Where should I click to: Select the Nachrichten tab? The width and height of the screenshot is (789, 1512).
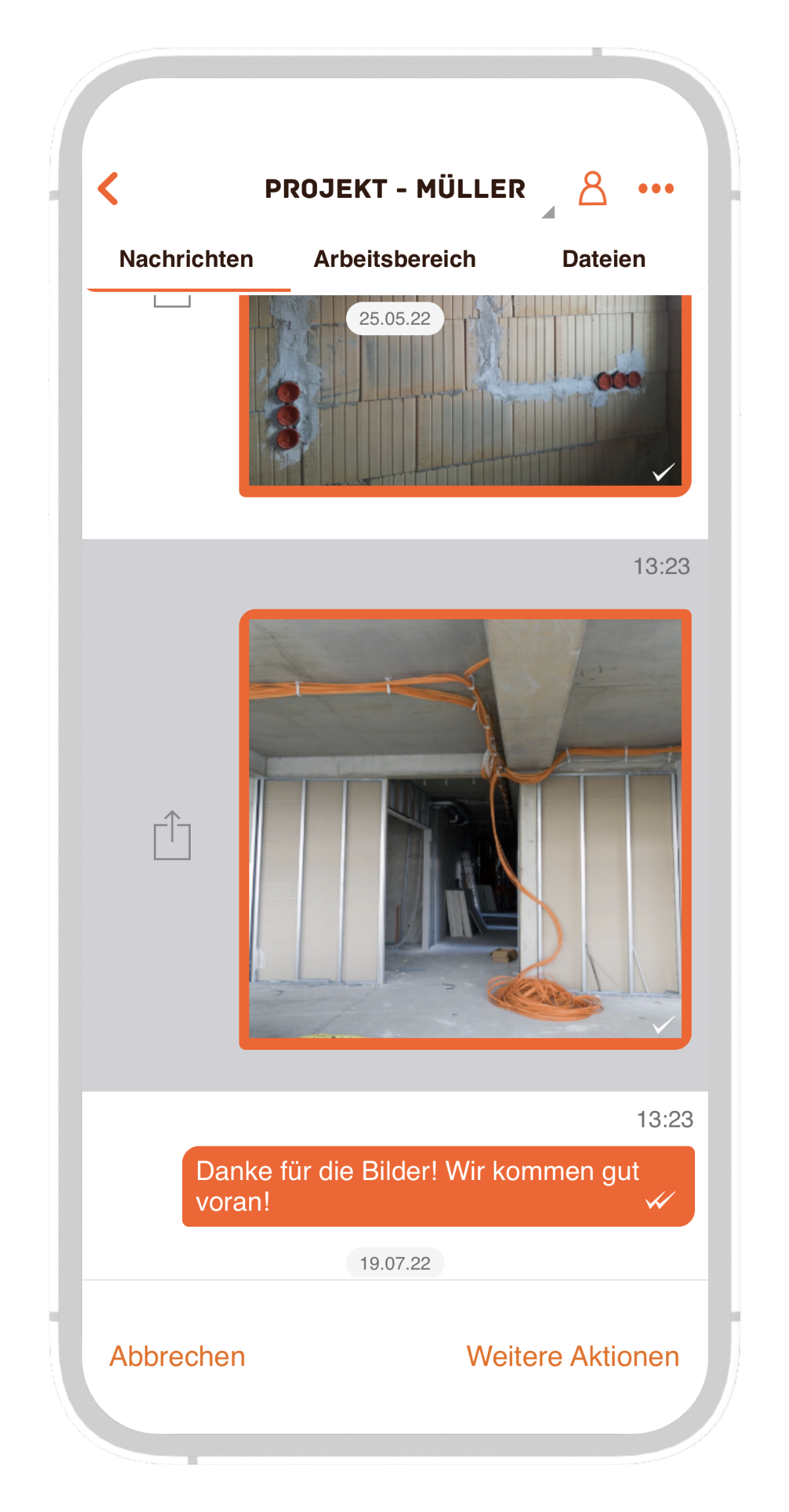186,259
